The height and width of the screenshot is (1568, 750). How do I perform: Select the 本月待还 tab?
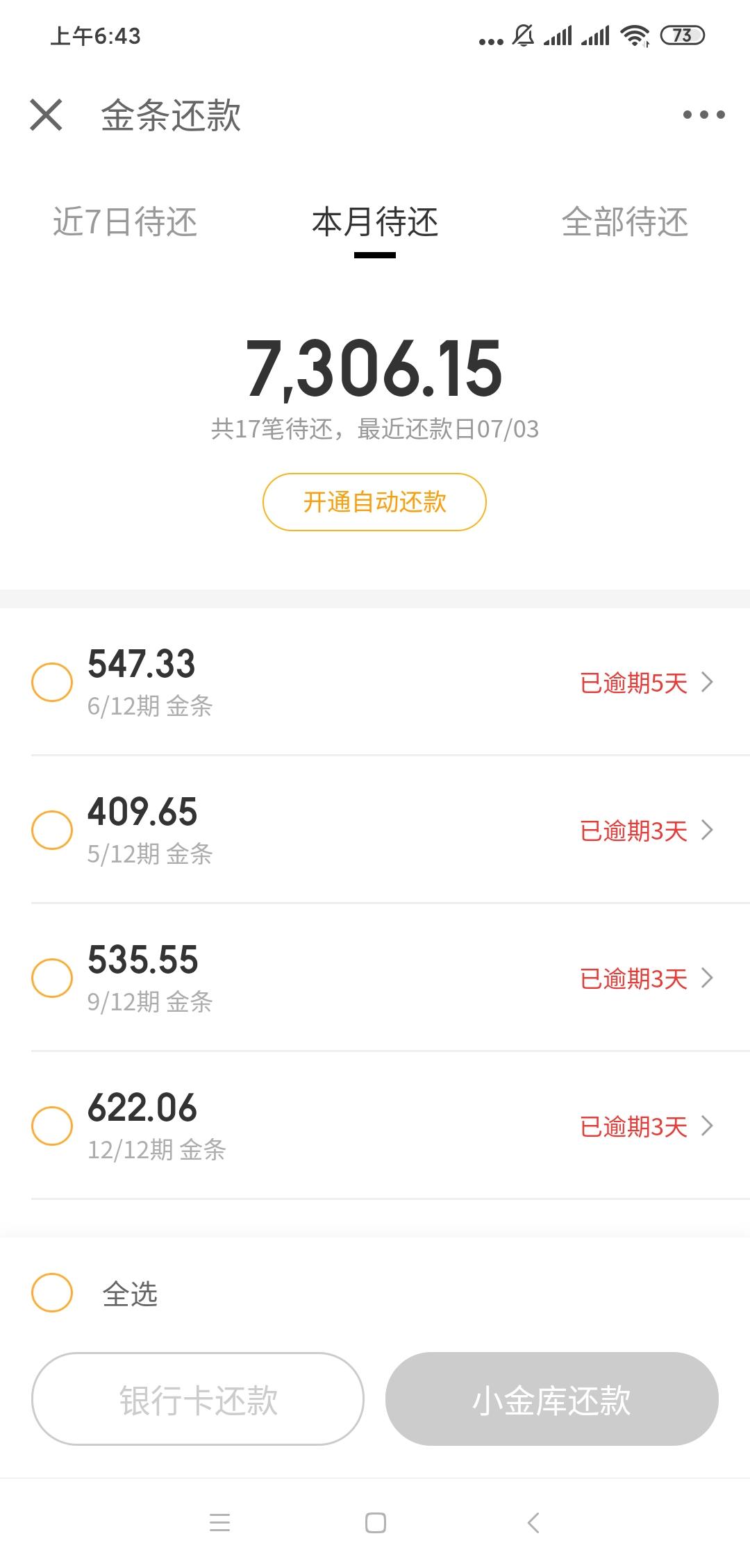[x=375, y=222]
